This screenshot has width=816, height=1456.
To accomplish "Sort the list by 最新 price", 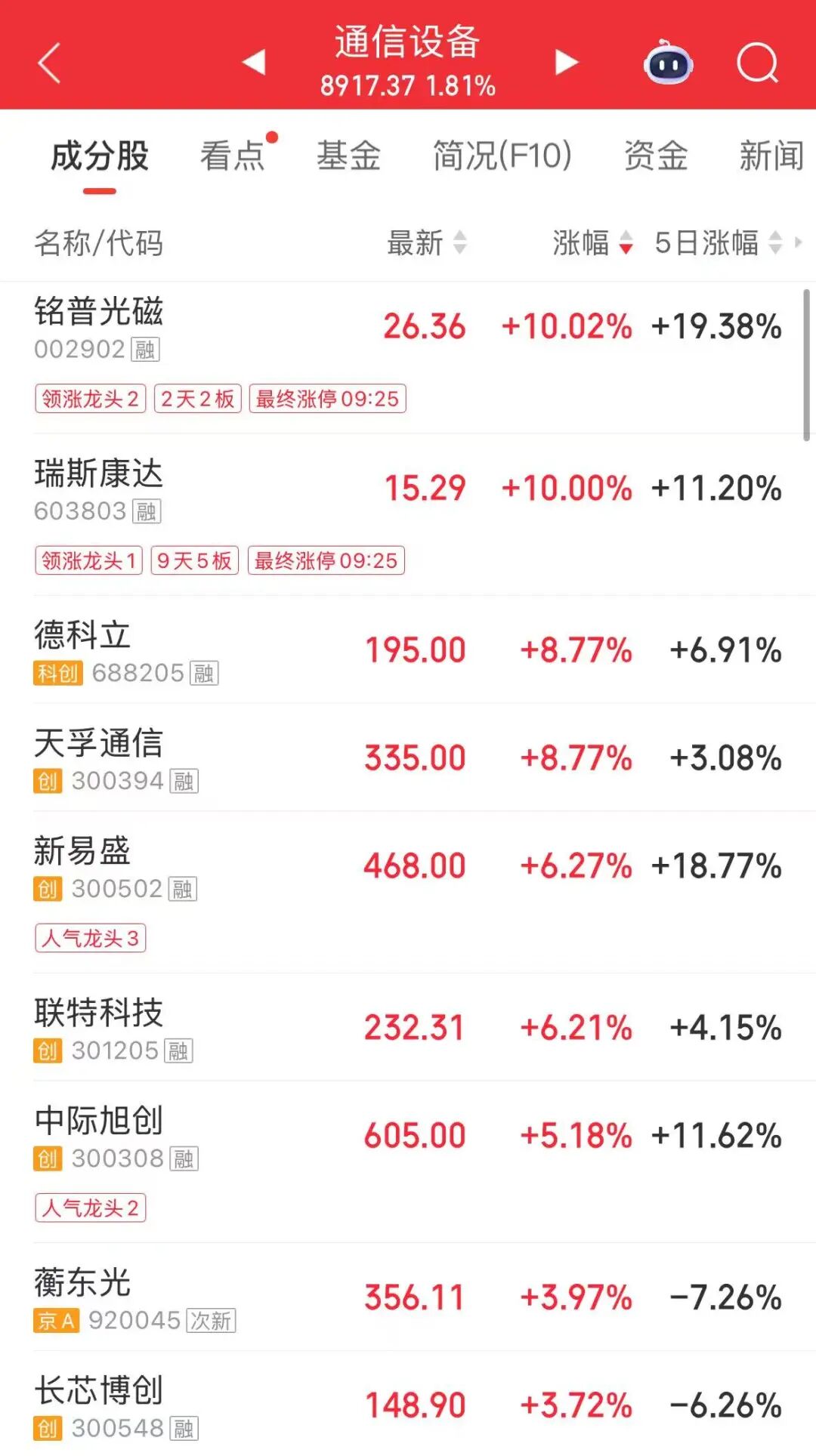I will (426, 243).
